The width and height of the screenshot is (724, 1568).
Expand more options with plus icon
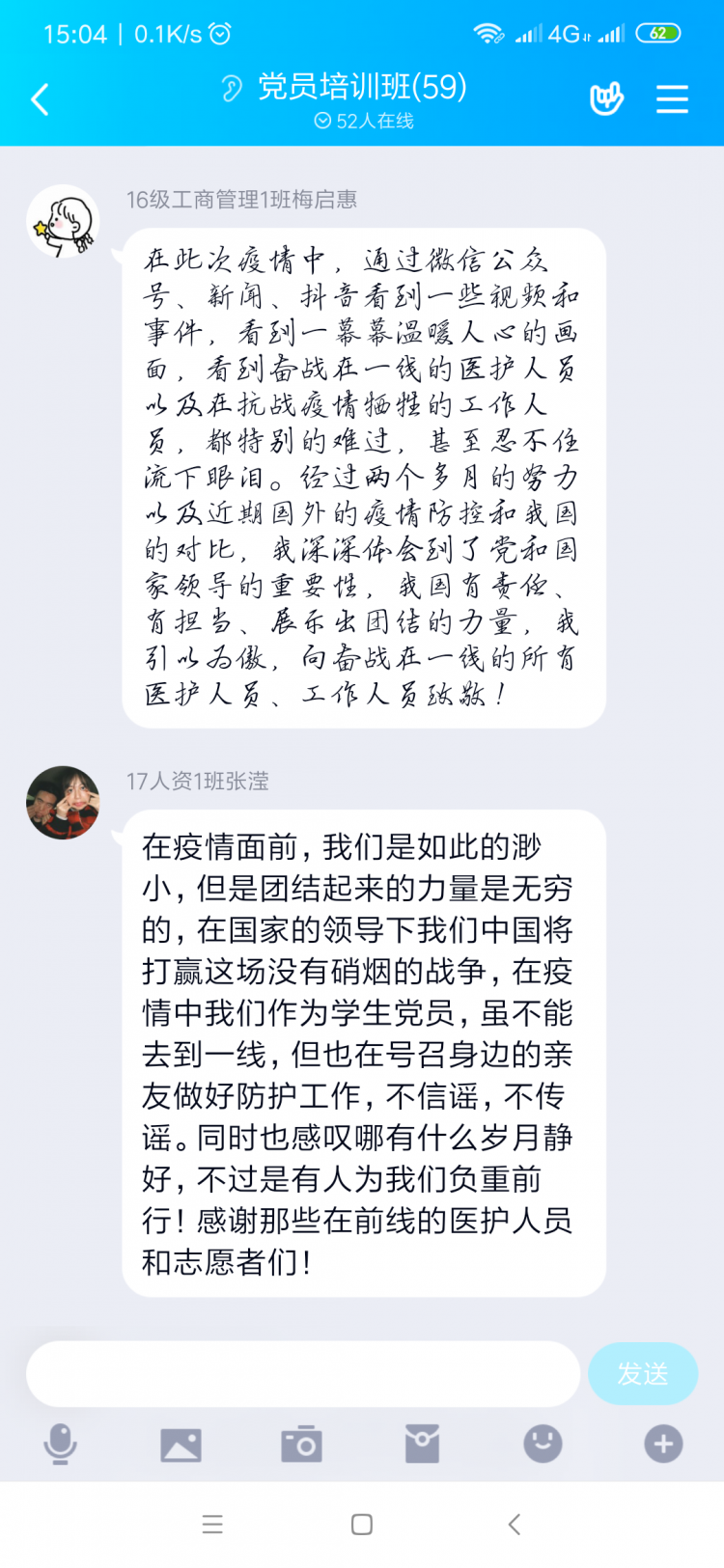pos(663,1444)
